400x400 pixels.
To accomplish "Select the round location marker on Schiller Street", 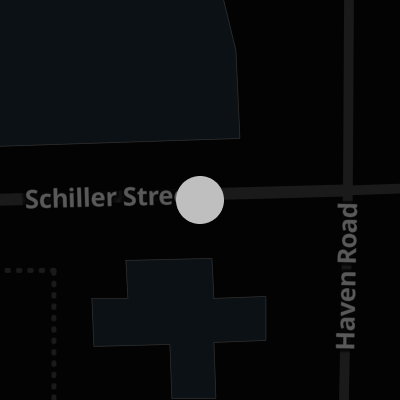I will point(200,200).
